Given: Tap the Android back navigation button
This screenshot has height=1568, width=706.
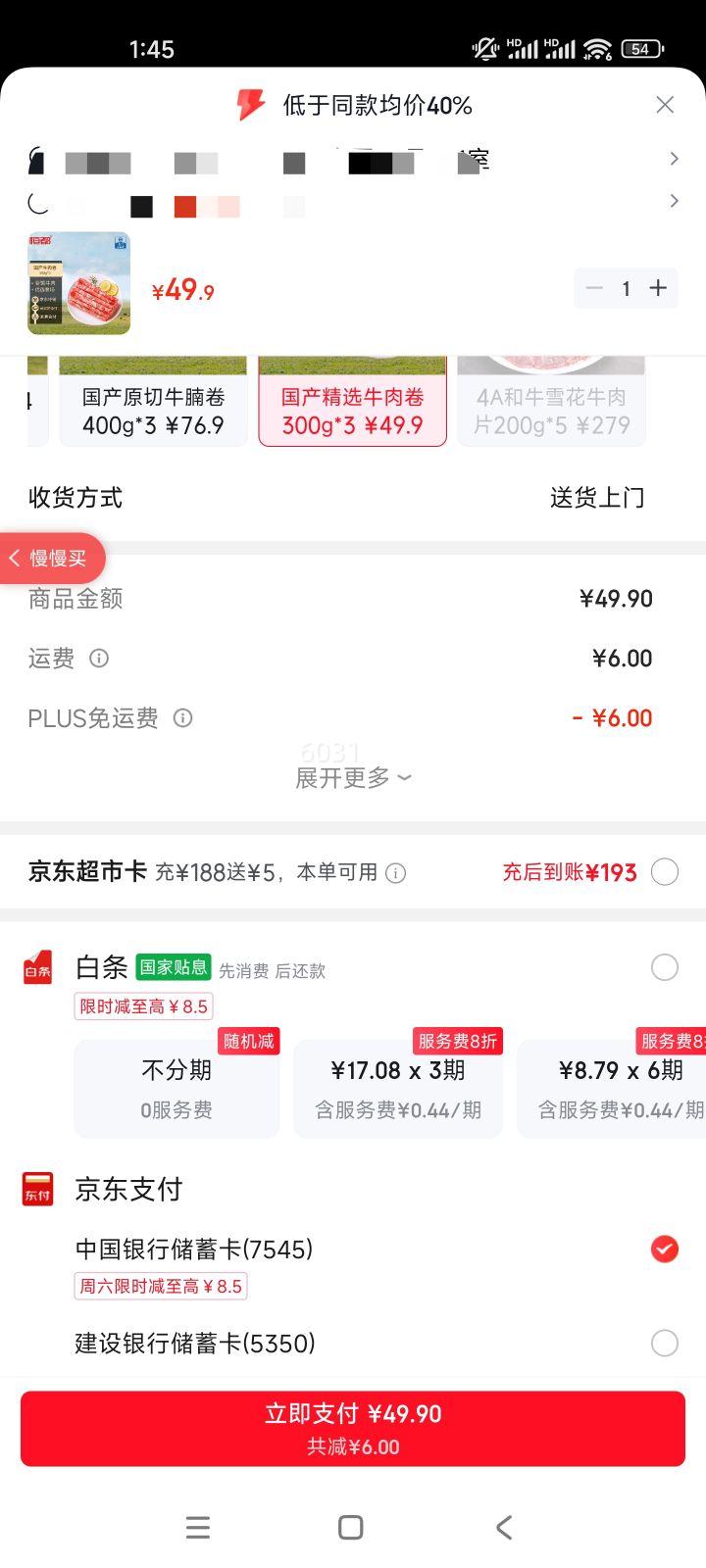Looking at the screenshot, I should 504,1527.
